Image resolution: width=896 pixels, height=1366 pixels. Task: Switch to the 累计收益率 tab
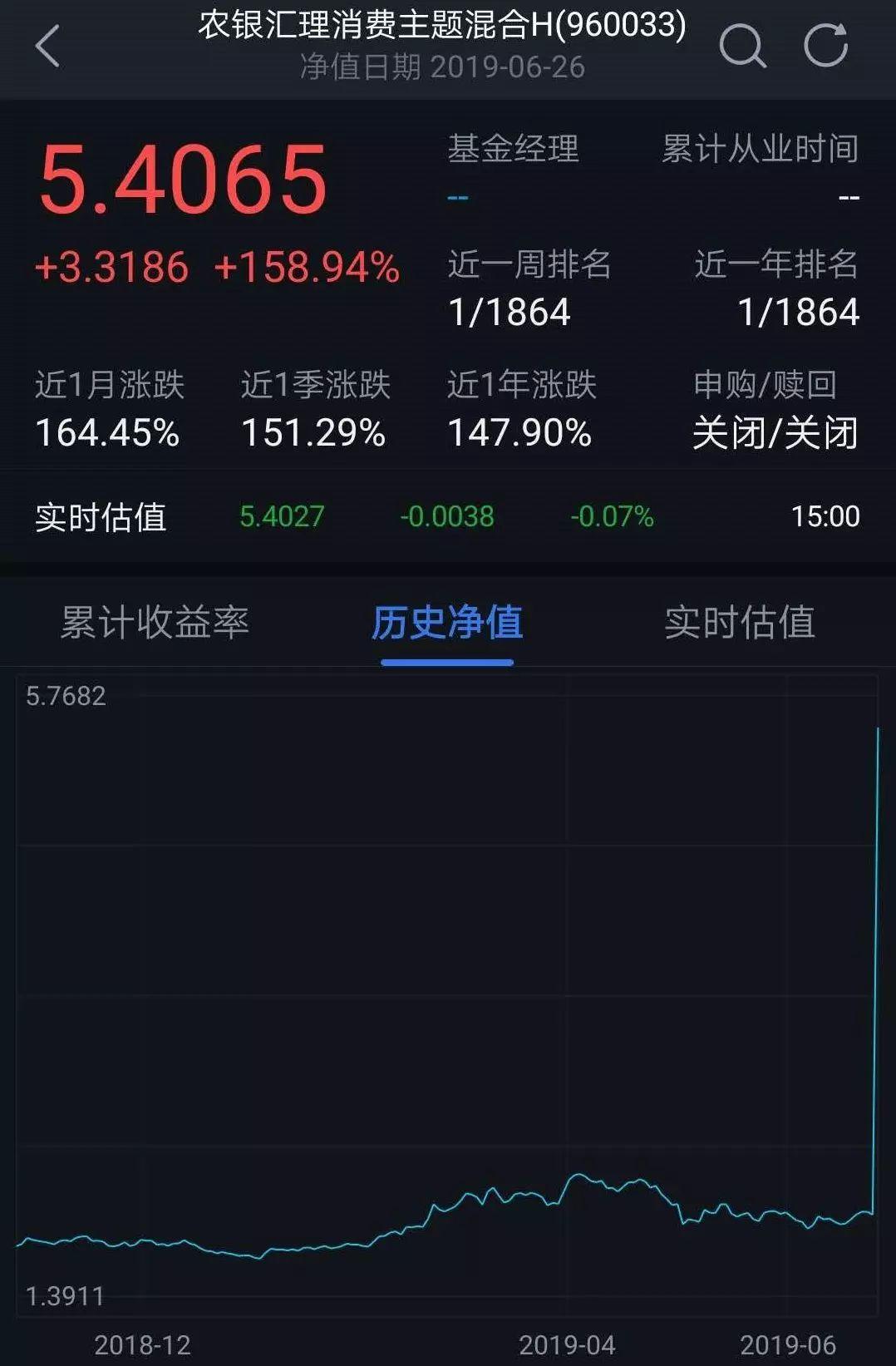point(155,622)
